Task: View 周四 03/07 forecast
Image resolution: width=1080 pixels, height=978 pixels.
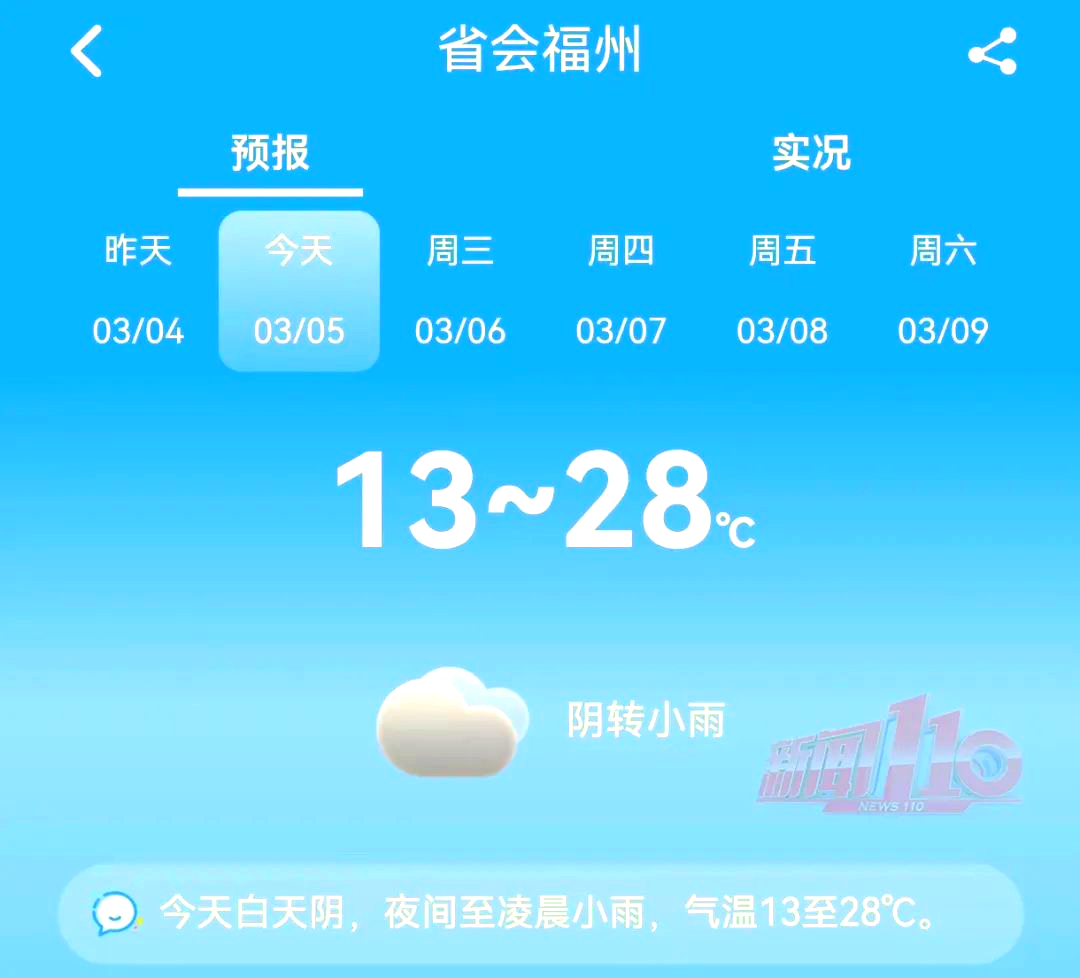Action: point(621,290)
